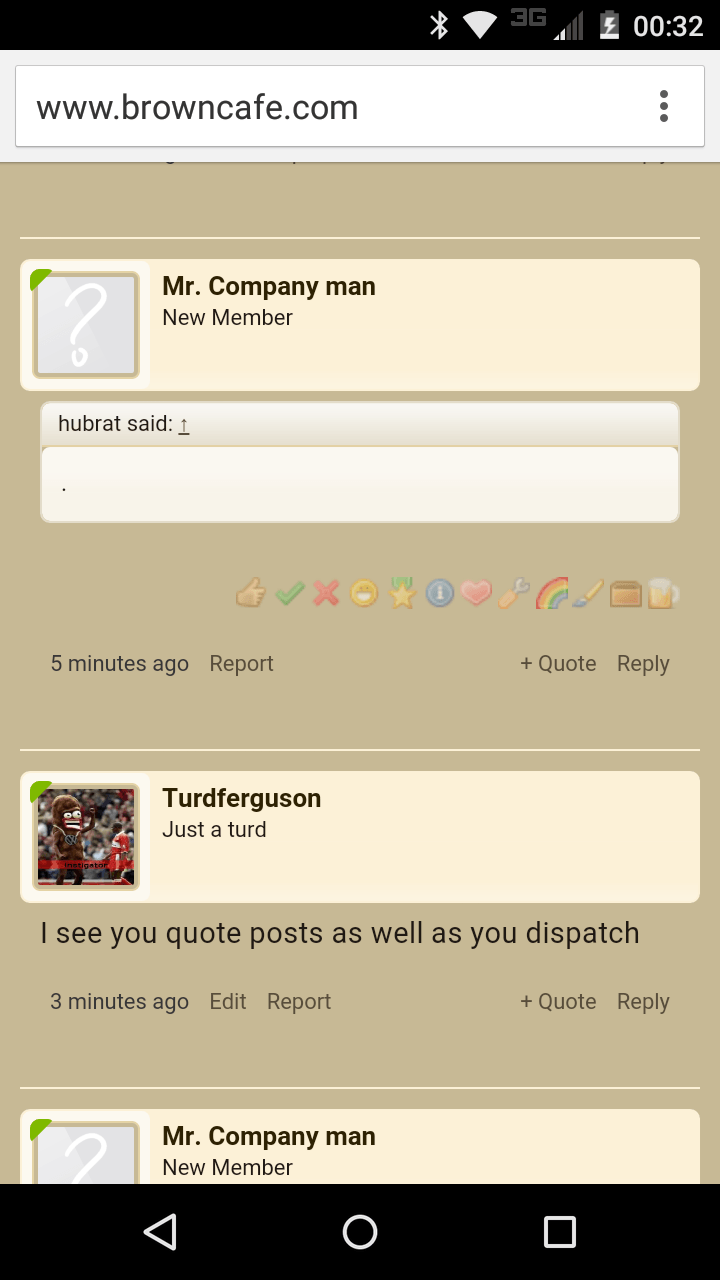Report the post from 5 minutes ago
The width and height of the screenshot is (720, 1280).
click(x=241, y=664)
